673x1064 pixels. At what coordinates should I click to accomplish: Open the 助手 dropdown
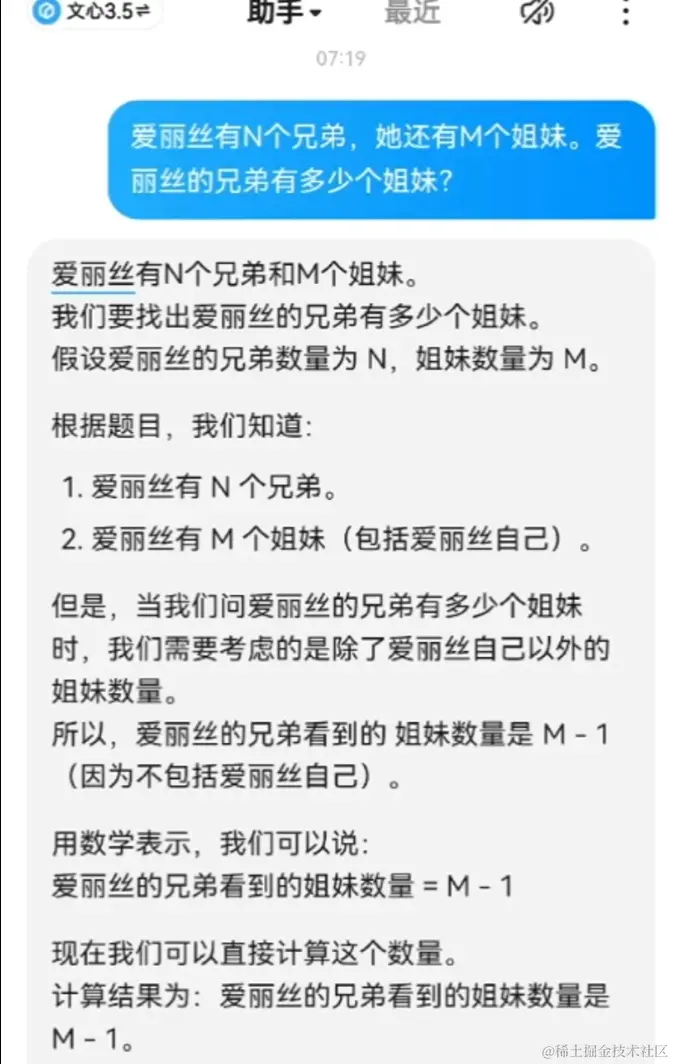click(x=285, y=13)
